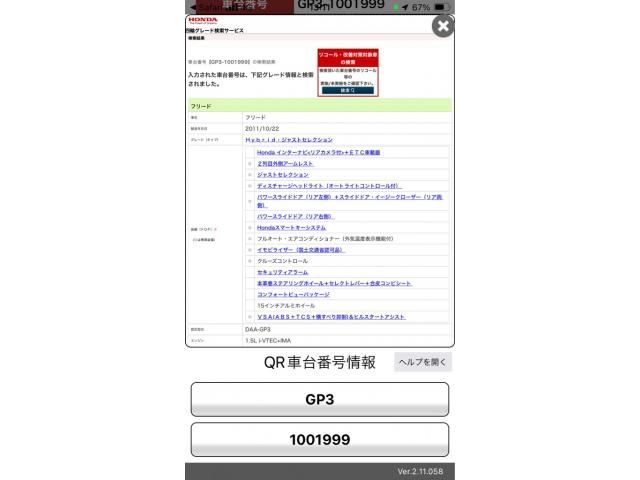Viewport: 640px width, 480px height.
Task: Tap the 検索 button in the recall box
Action: pyautogui.click(x=347, y=90)
